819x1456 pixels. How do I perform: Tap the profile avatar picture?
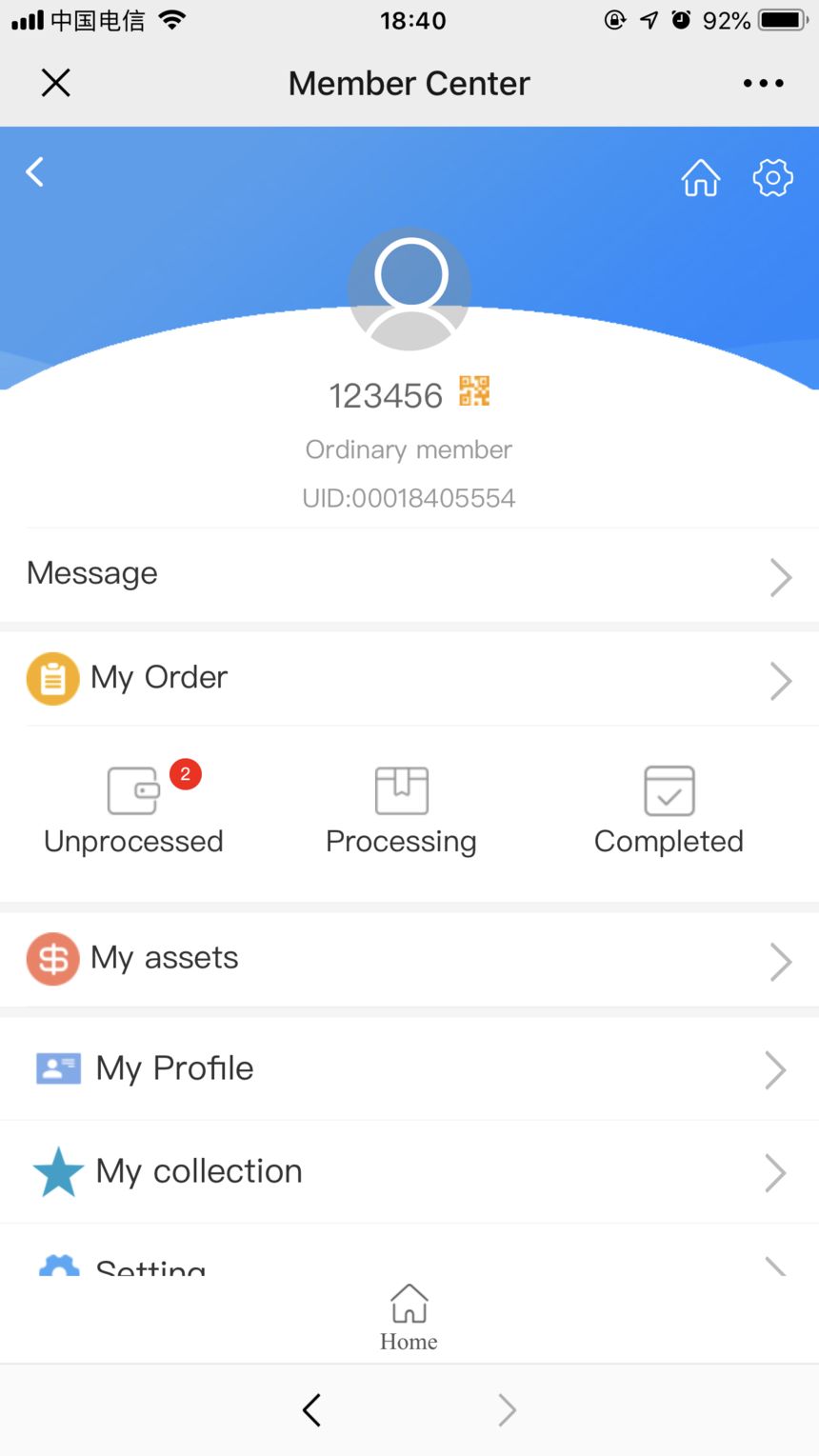pyautogui.click(x=409, y=288)
